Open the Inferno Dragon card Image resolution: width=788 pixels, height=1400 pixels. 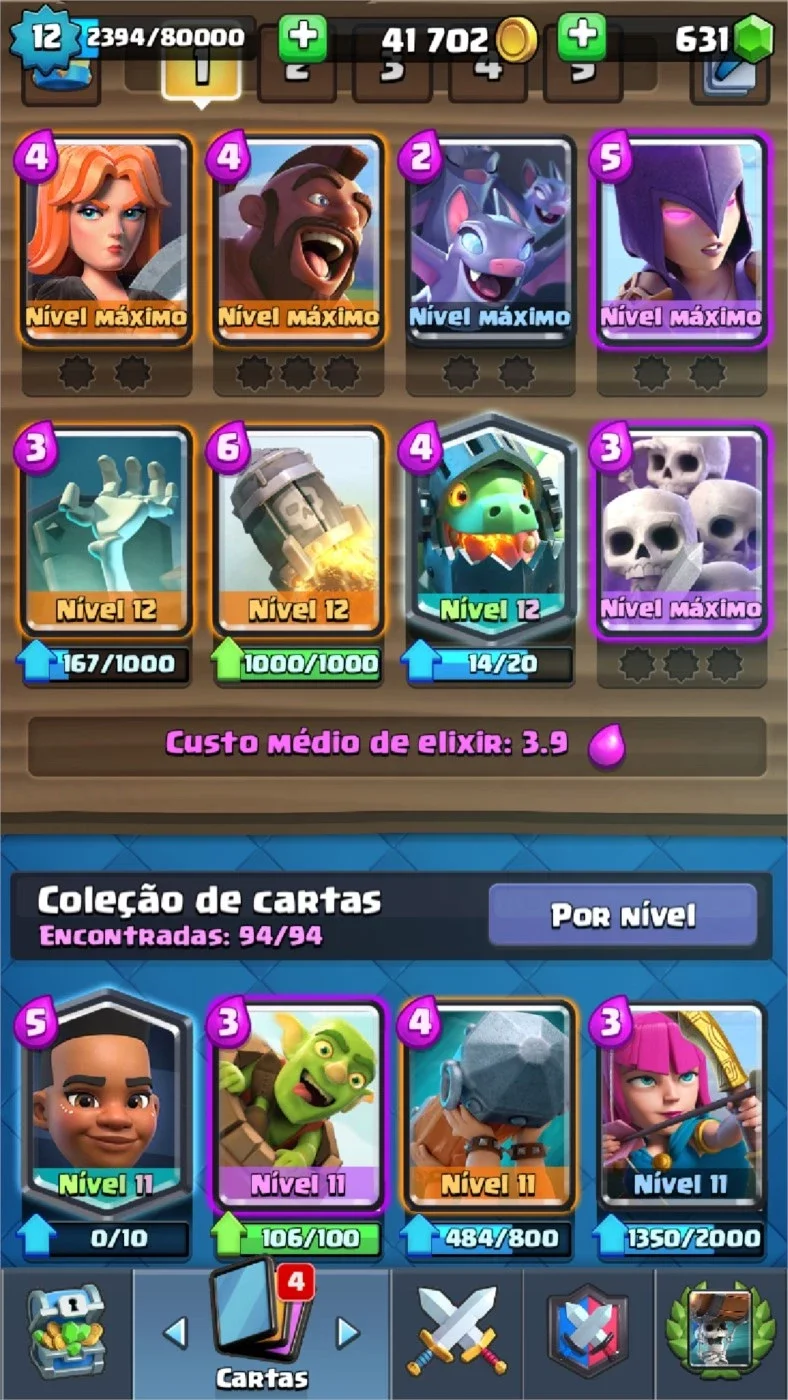pos(490,528)
